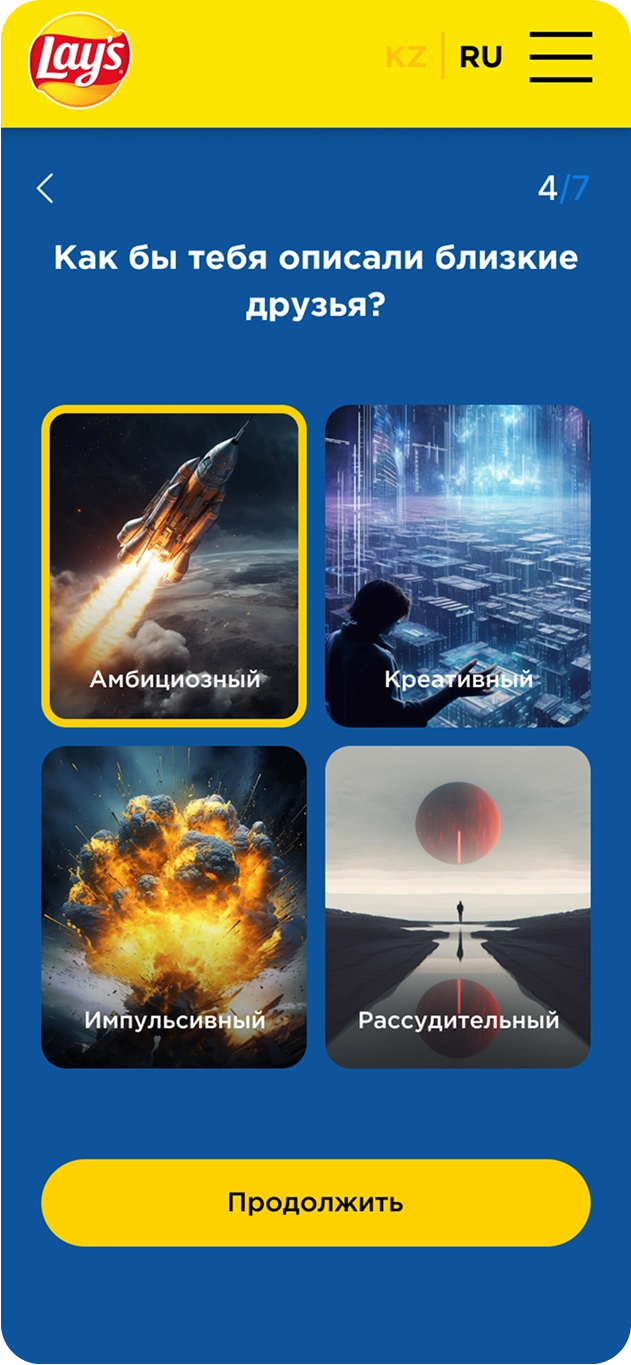
Task: Choose the Креативный answer card
Action: tap(458, 565)
